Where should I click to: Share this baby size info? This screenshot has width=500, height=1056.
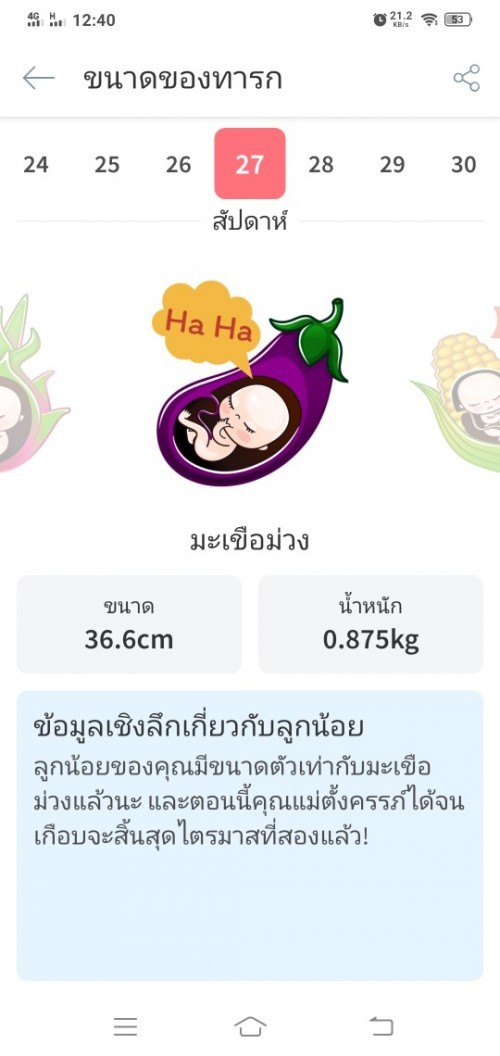pos(466,78)
